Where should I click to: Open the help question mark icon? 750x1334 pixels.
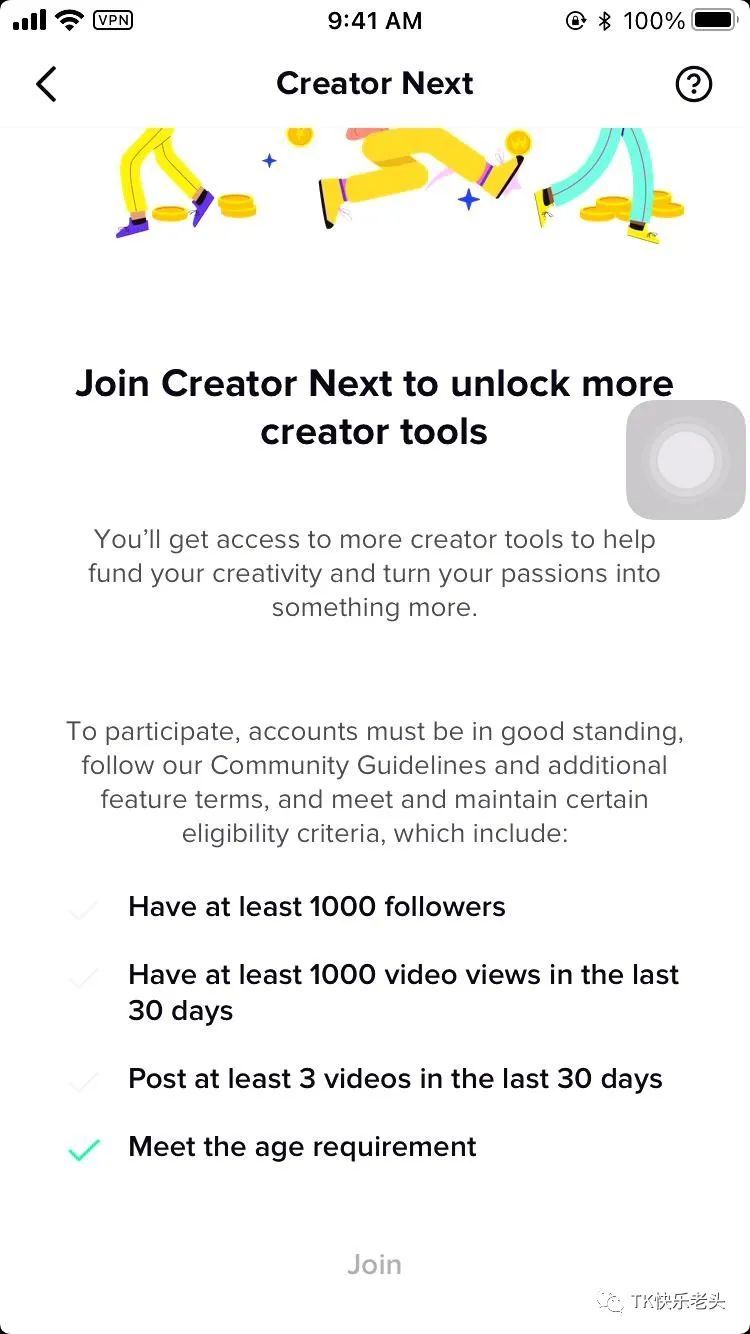point(693,84)
